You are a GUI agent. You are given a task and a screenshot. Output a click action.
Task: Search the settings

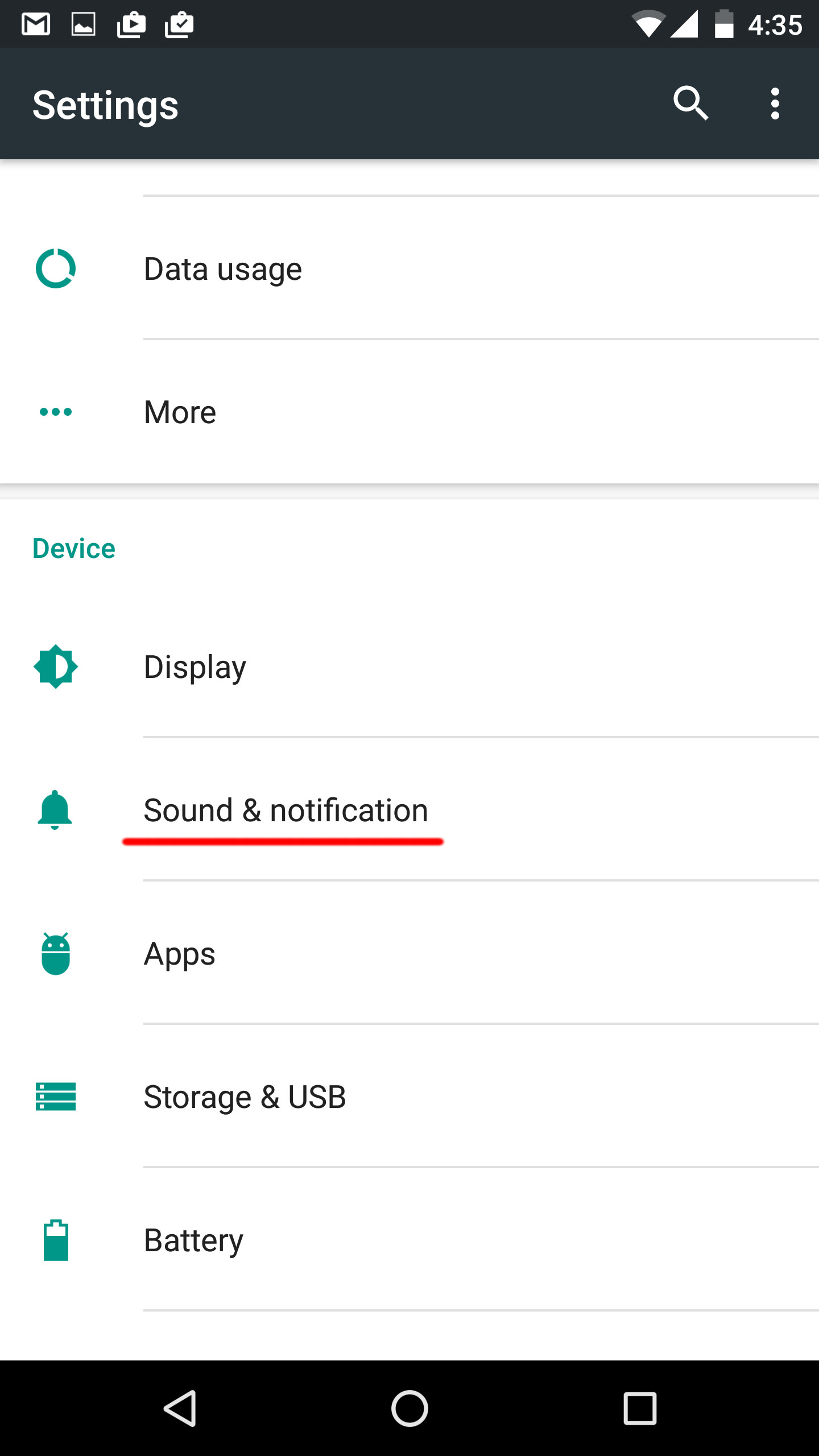point(690,104)
